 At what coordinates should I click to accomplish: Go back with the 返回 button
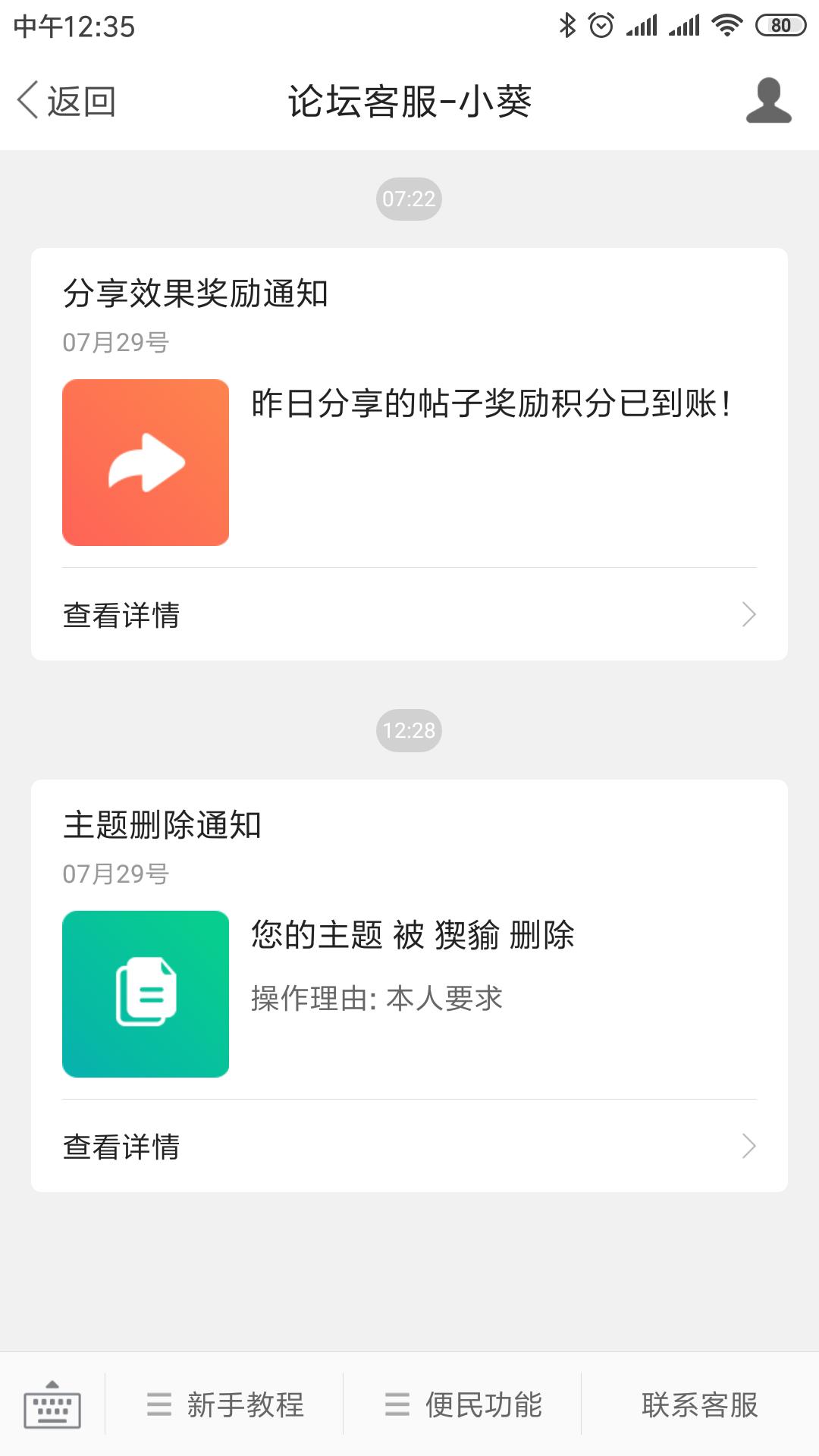67,101
